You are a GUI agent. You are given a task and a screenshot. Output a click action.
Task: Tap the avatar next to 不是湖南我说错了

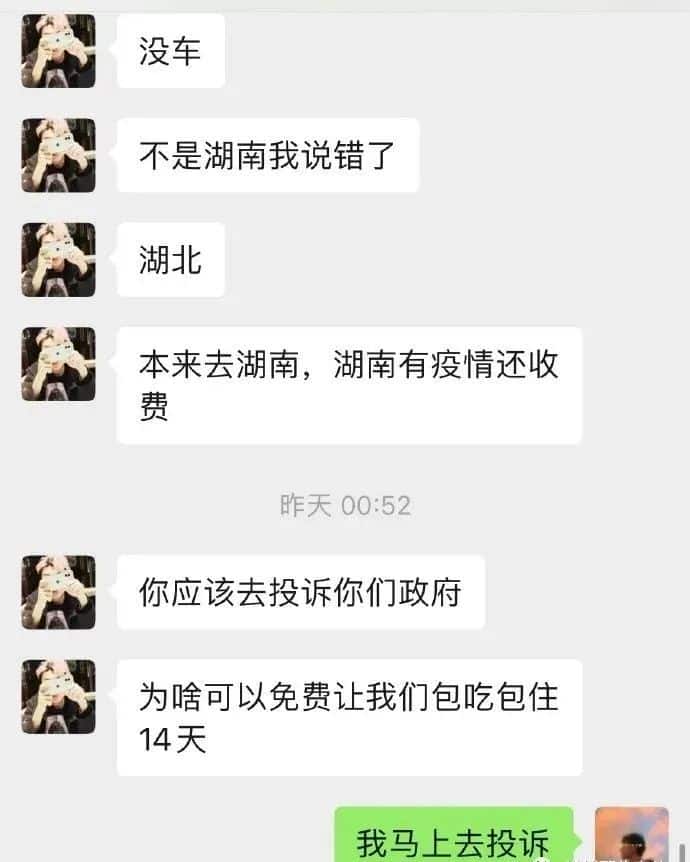pos(58,155)
